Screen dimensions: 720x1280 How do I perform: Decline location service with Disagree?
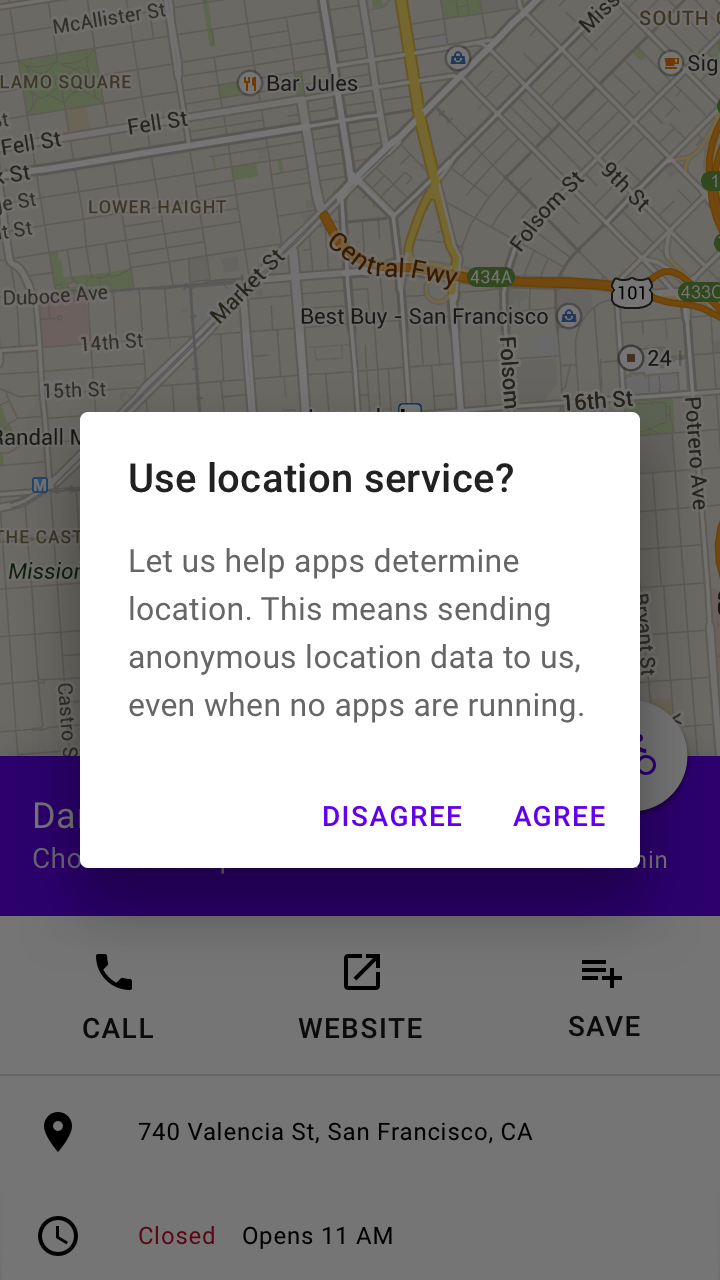pos(392,816)
